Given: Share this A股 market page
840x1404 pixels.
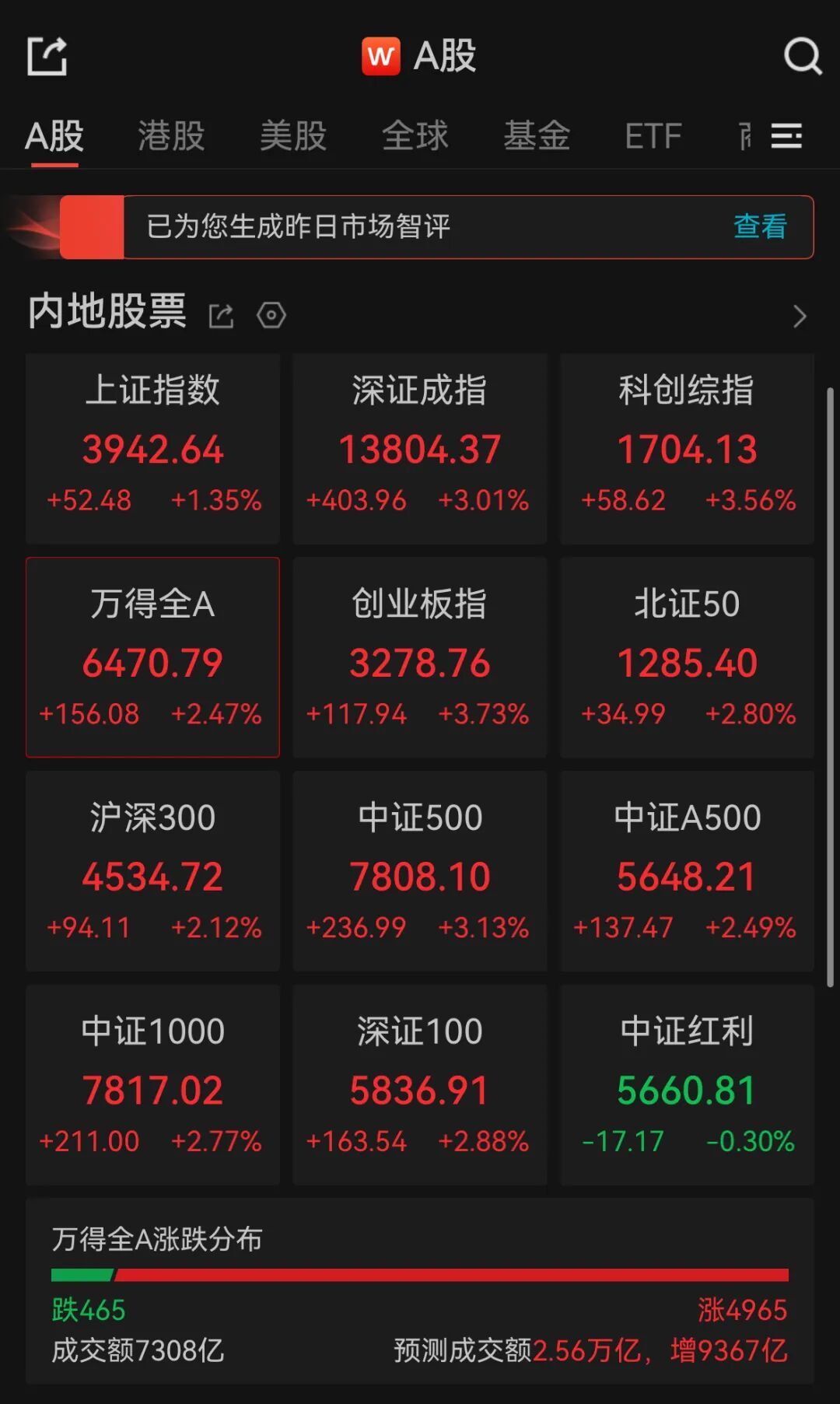Looking at the screenshot, I should click(47, 57).
